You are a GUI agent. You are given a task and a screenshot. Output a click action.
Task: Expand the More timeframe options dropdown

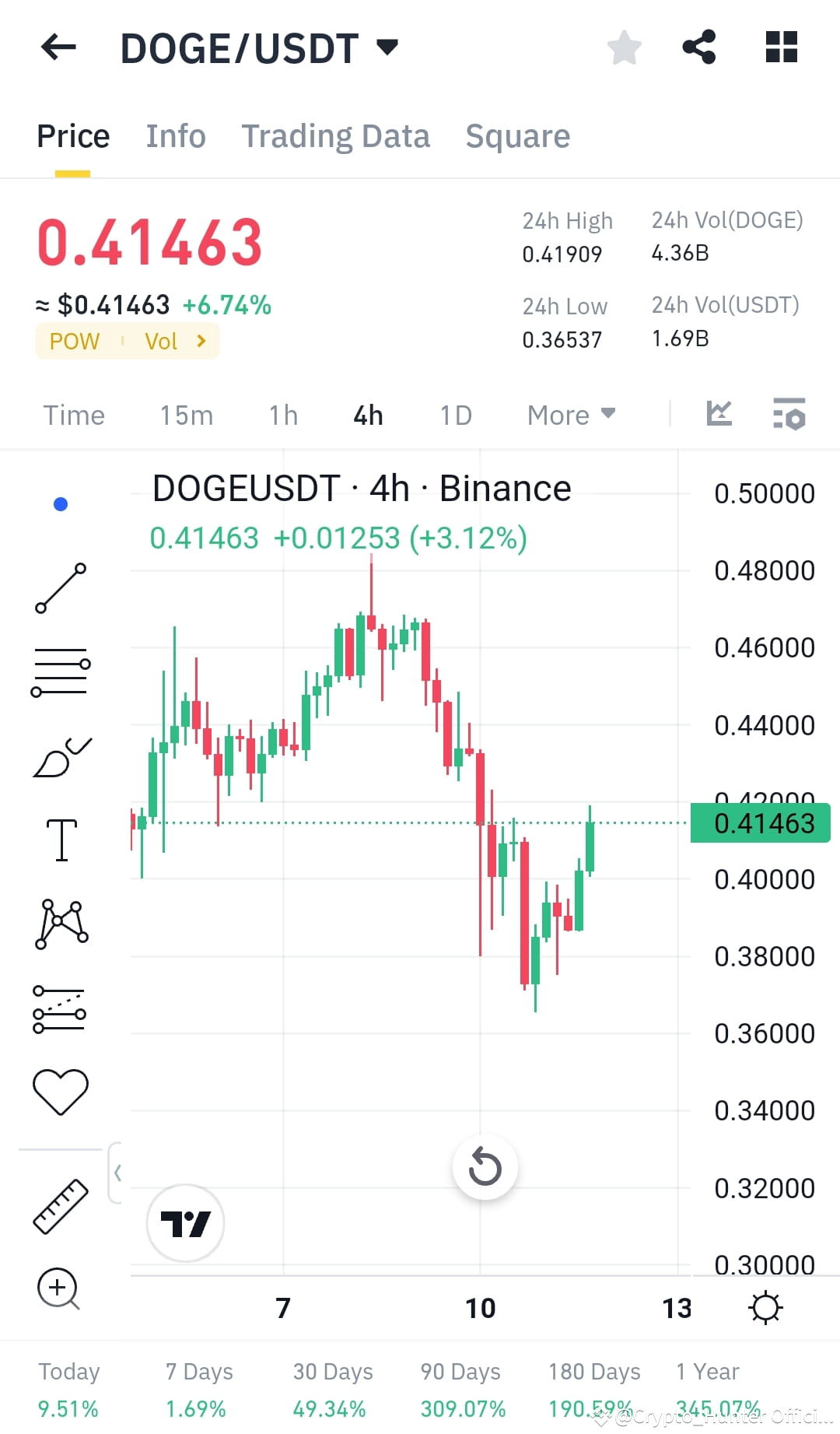pos(570,415)
